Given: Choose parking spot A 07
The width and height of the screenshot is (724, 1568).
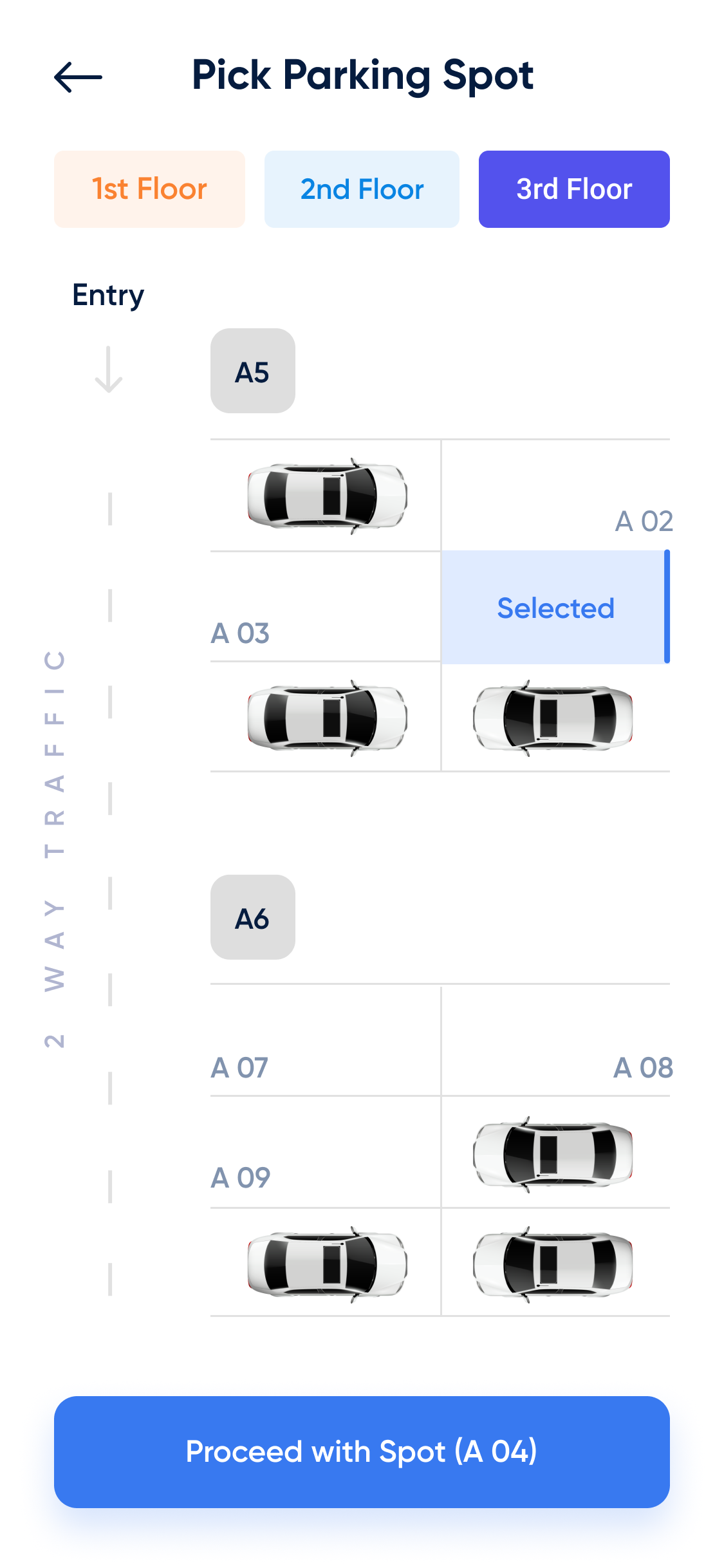Looking at the screenshot, I should (x=325, y=1041).
